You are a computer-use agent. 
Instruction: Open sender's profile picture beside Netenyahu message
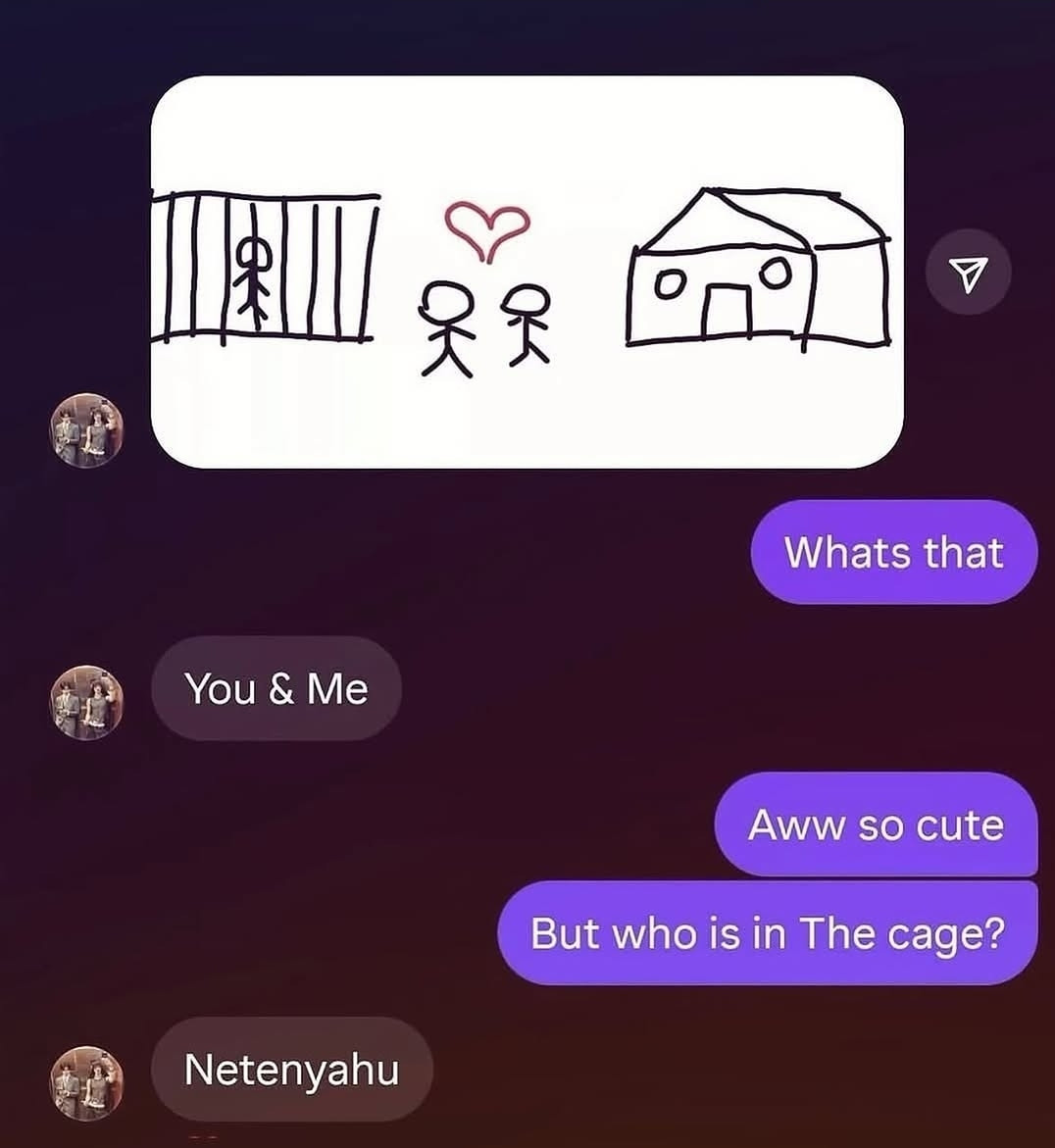pos(87,1082)
